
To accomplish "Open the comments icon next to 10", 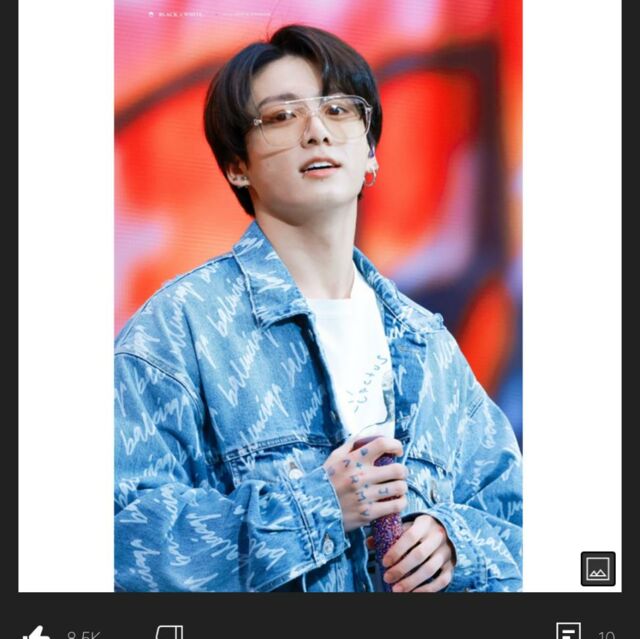I will tap(568, 632).
